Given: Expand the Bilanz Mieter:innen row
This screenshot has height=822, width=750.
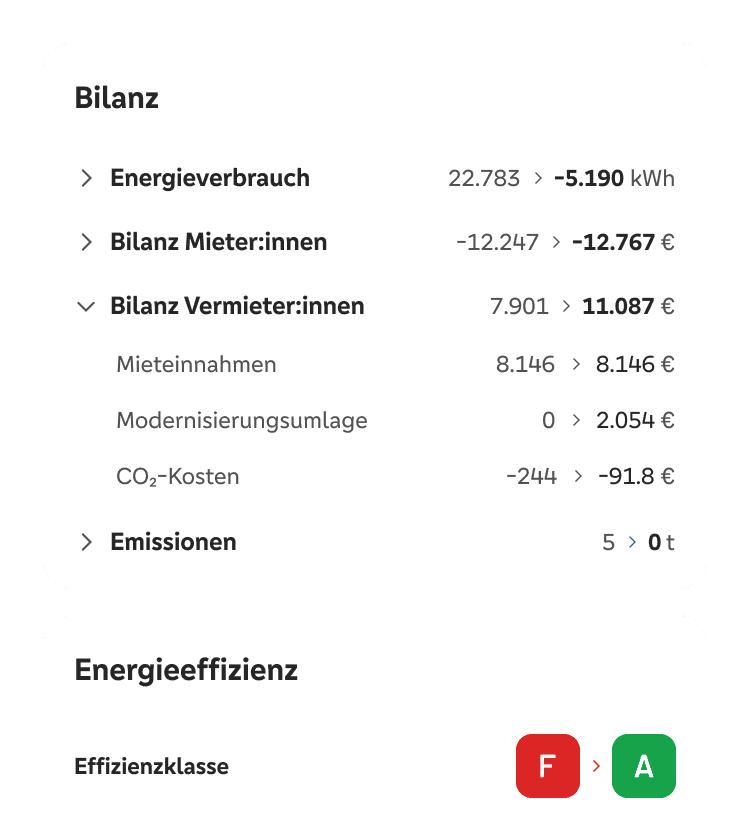Looking at the screenshot, I should pos(87,243).
